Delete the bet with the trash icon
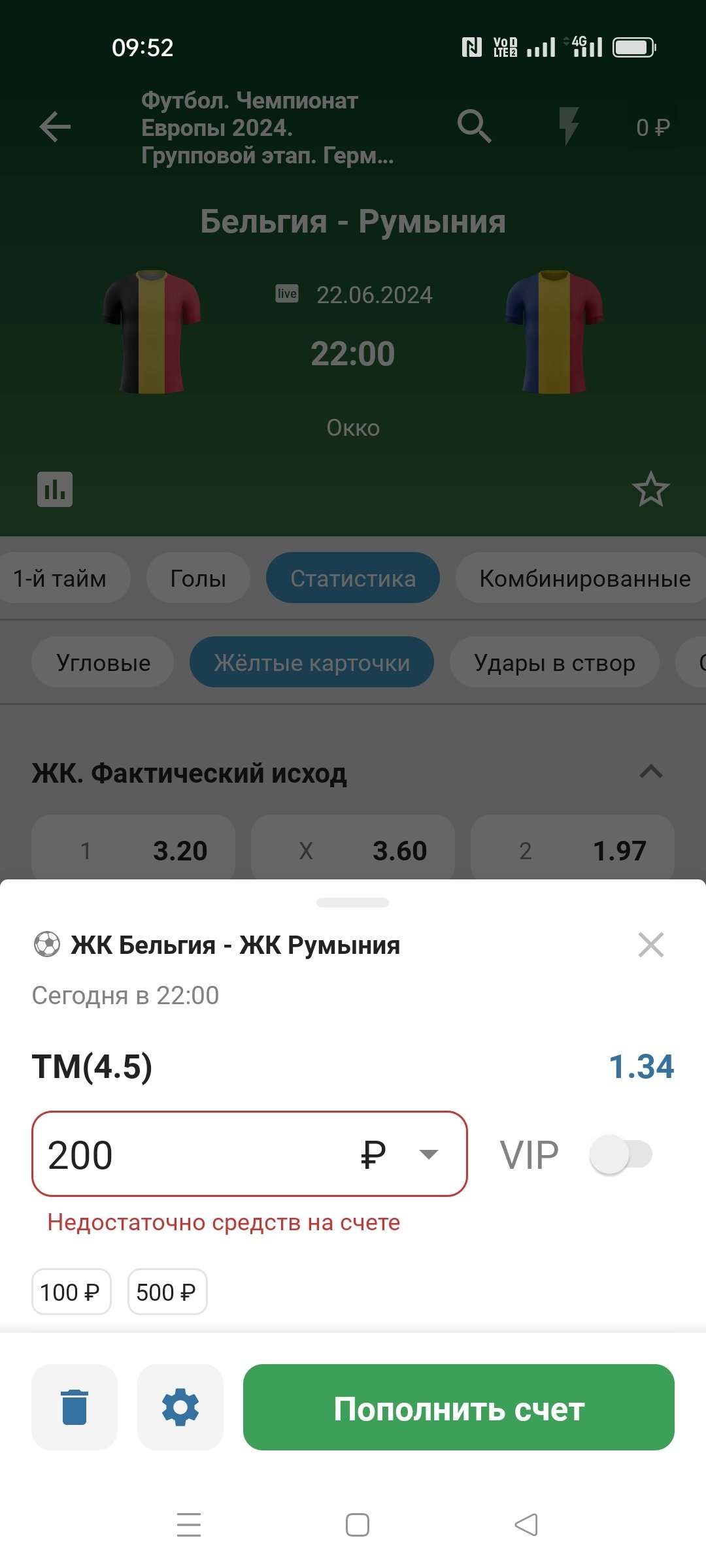This screenshot has width=706, height=1568. (75, 1407)
